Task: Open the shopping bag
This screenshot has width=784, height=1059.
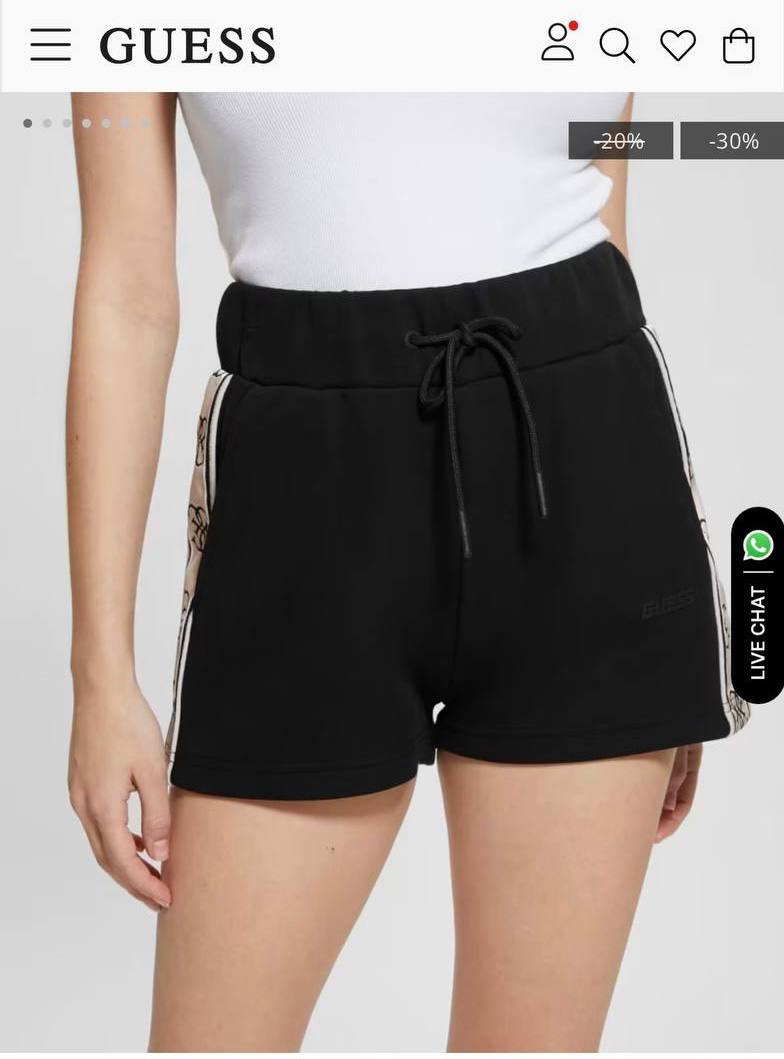Action: (x=738, y=46)
